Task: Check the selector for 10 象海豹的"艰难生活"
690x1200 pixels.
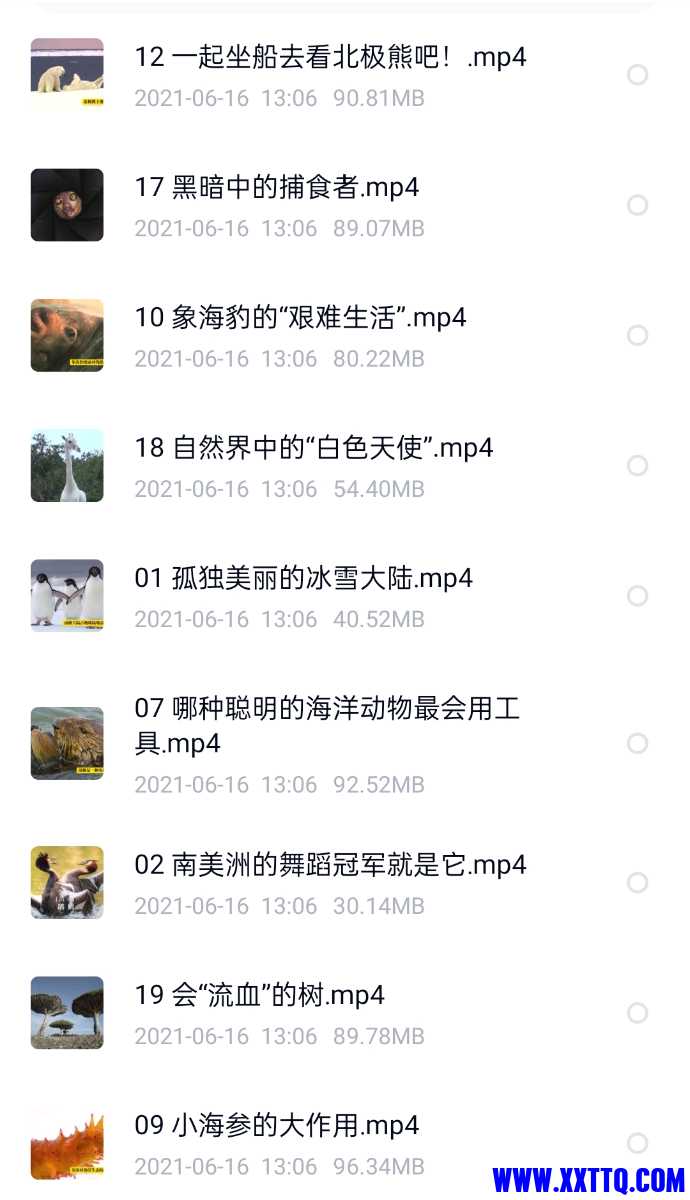Action: coord(637,335)
